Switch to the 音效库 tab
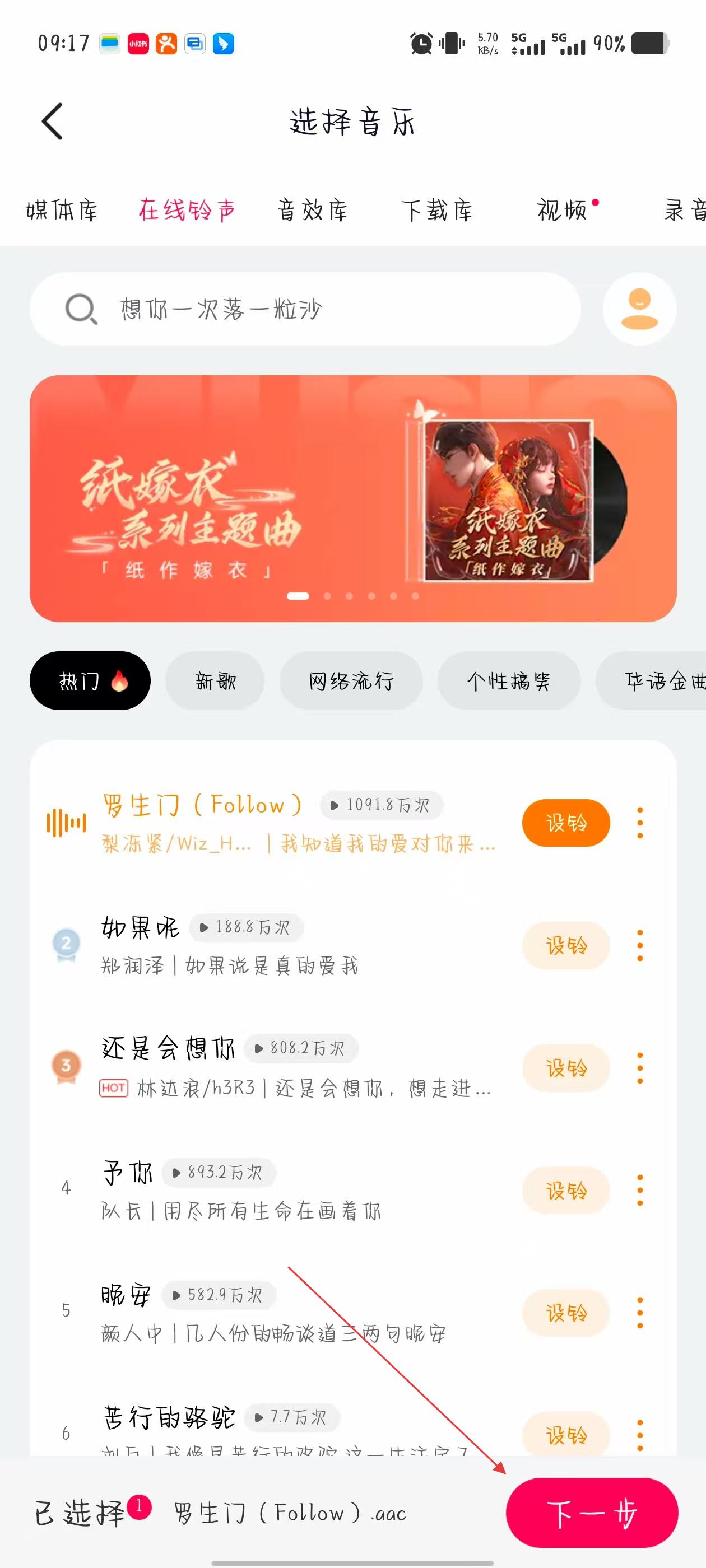 313,210
